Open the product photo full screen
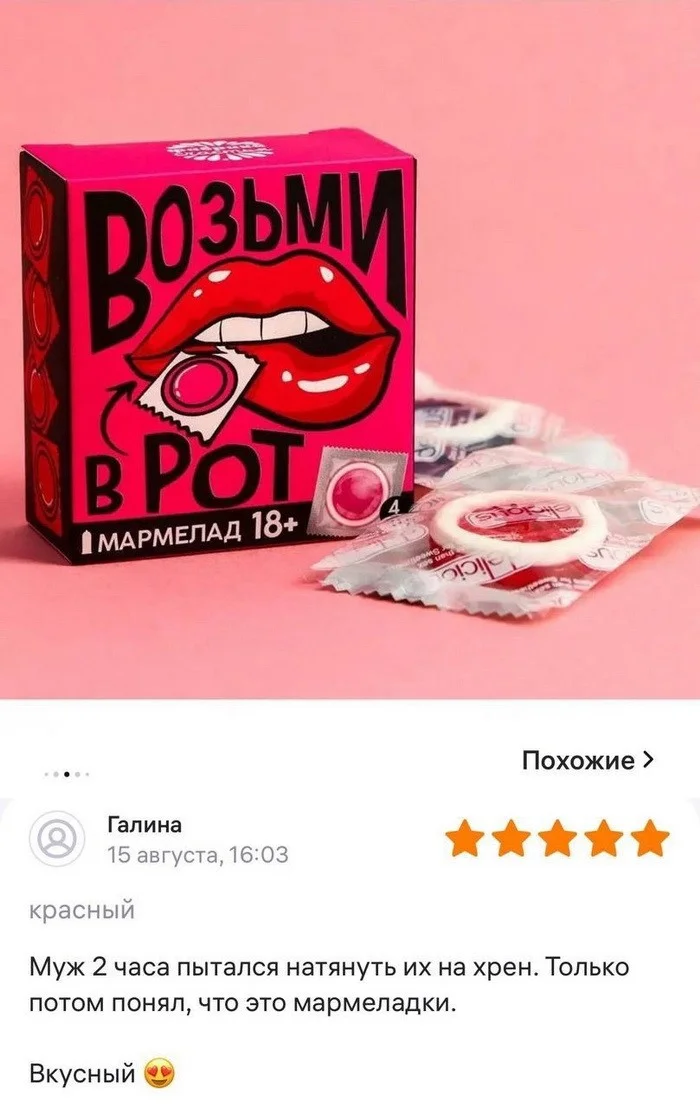Screen dimensions: 700x1108 350,350
